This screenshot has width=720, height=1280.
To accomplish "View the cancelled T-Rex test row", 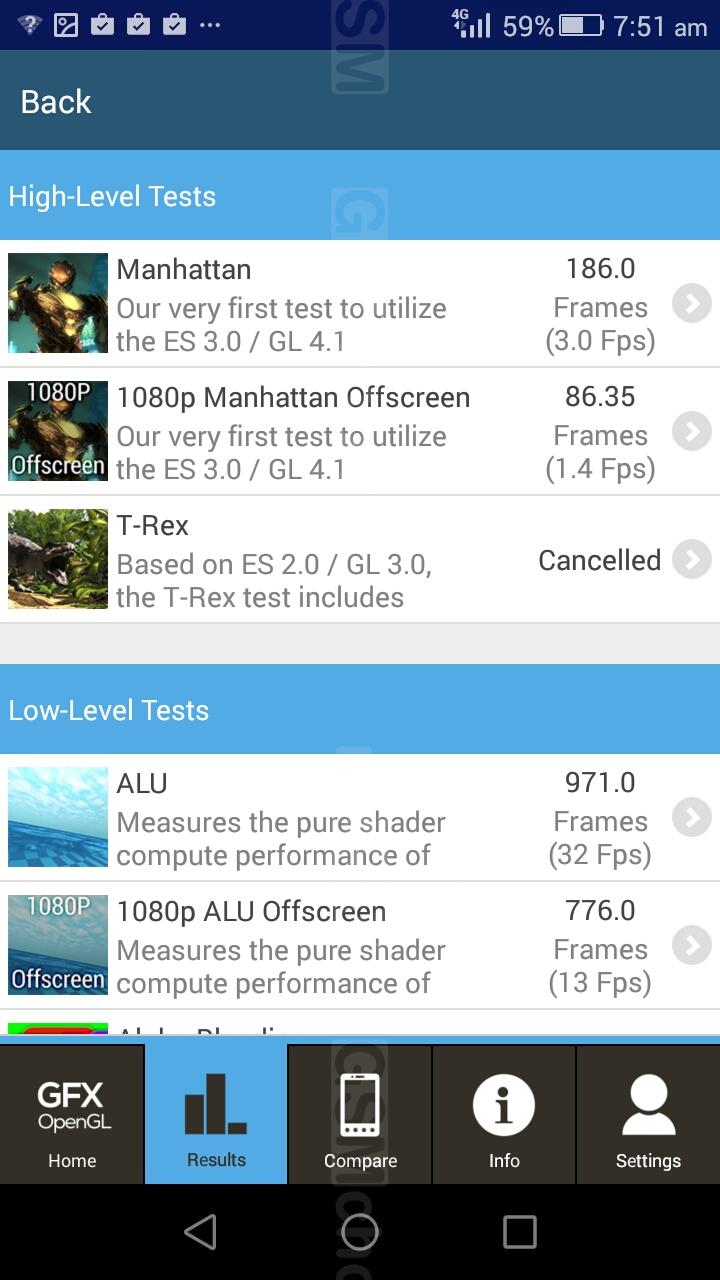I will 360,560.
